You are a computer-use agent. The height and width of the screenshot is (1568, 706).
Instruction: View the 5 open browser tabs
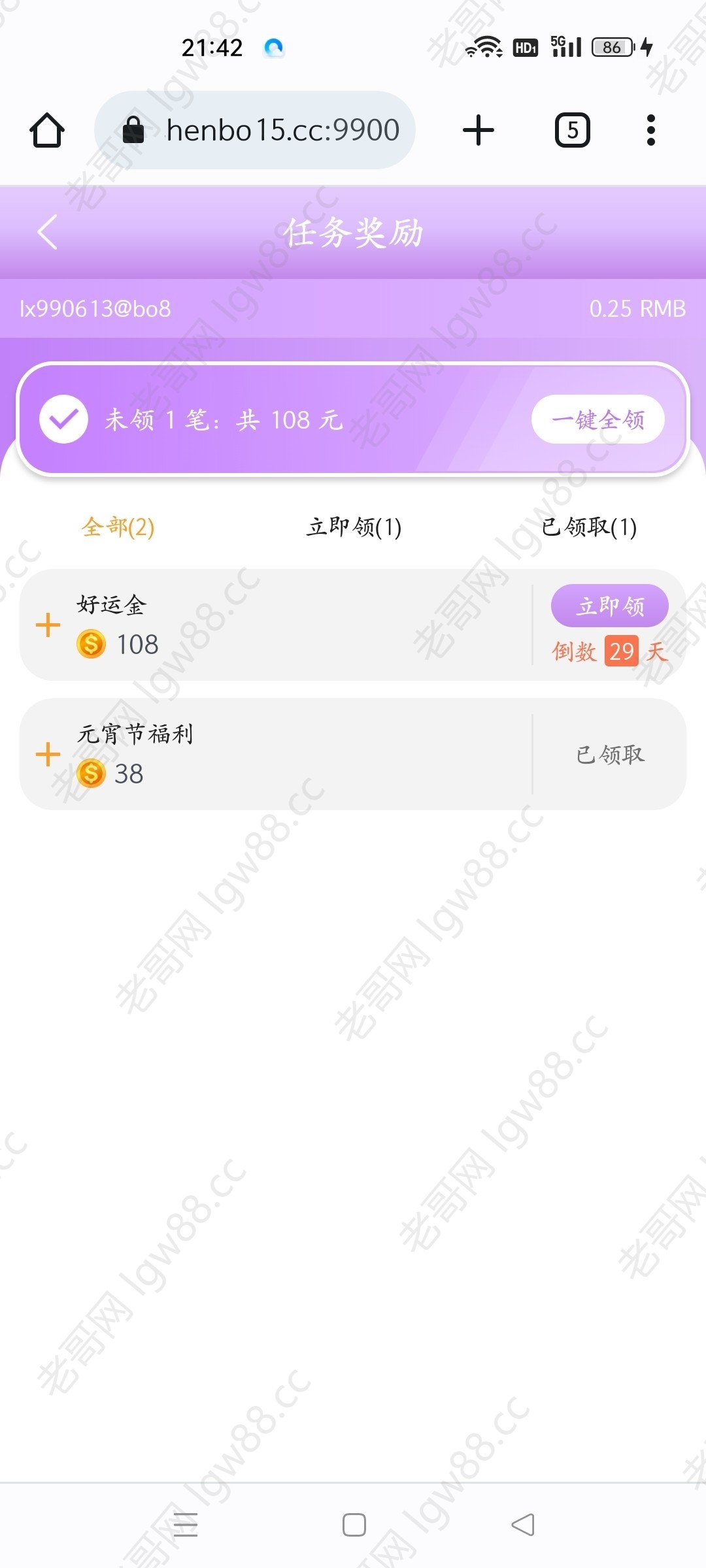[572, 130]
